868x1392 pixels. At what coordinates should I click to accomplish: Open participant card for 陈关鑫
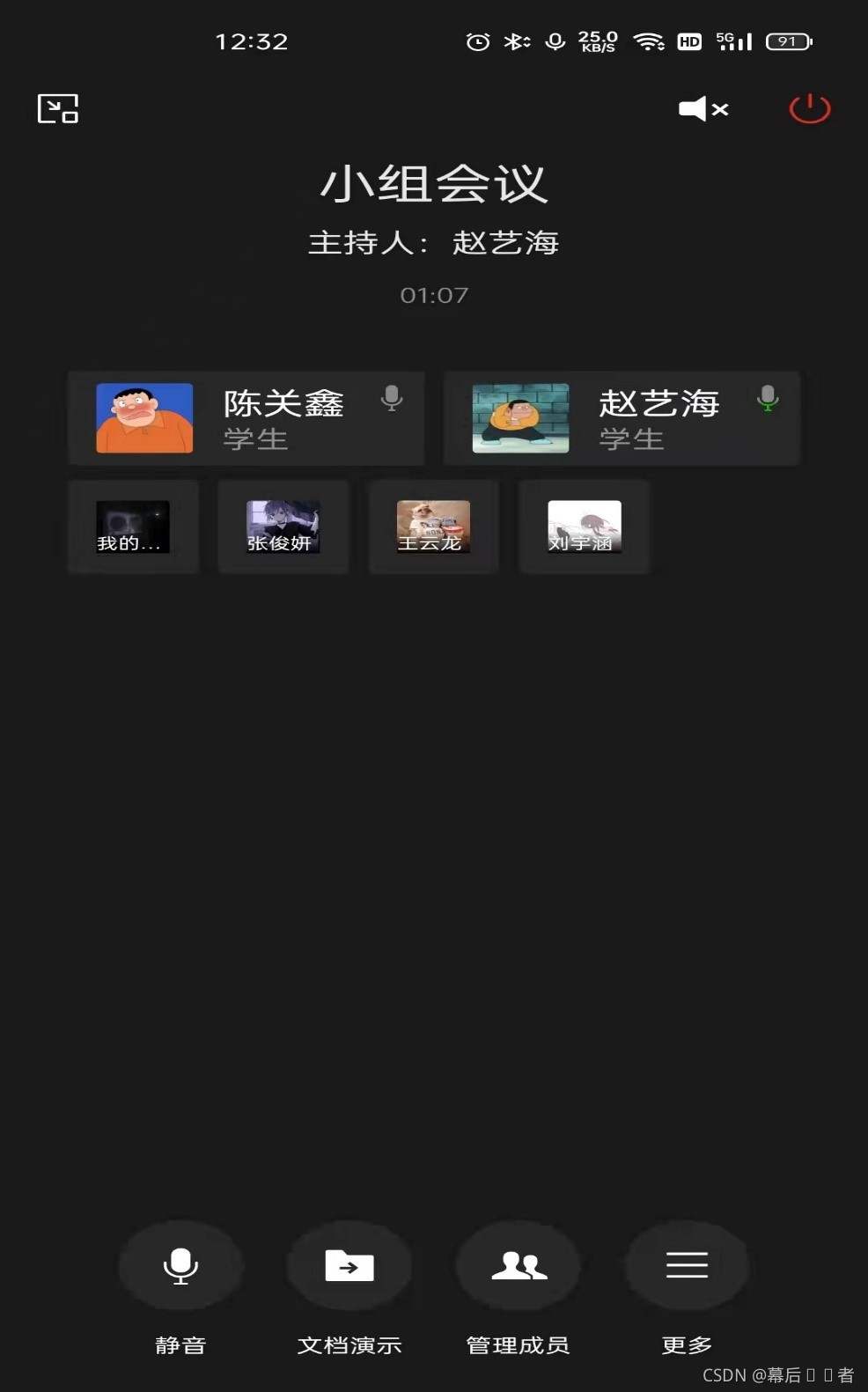246,418
